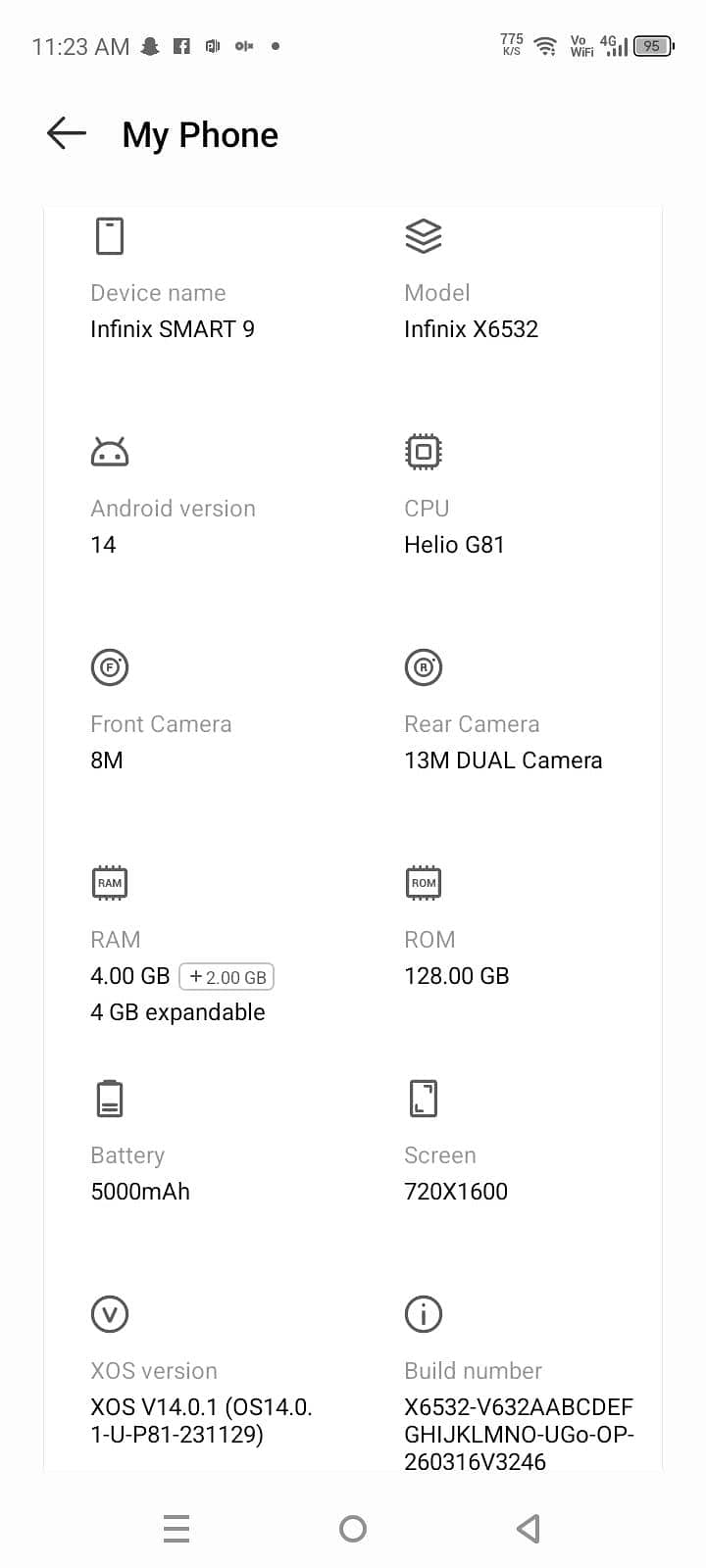This screenshot has width=706, height=1568.
Task: Tap the Home circle navigation button
Action: (352, 1527)
